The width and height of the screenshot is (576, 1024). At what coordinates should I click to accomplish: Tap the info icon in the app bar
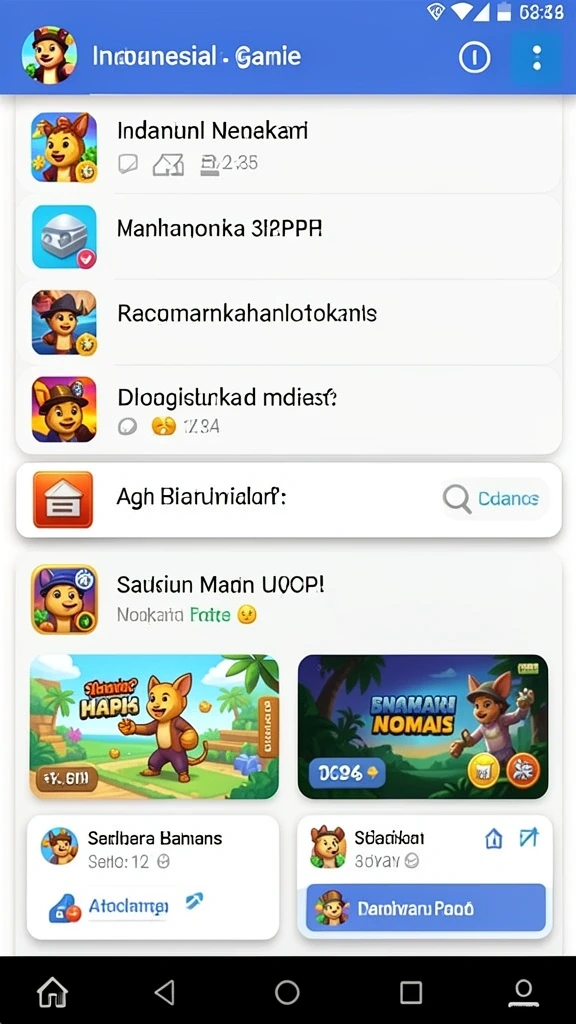[x=475, y=57]
